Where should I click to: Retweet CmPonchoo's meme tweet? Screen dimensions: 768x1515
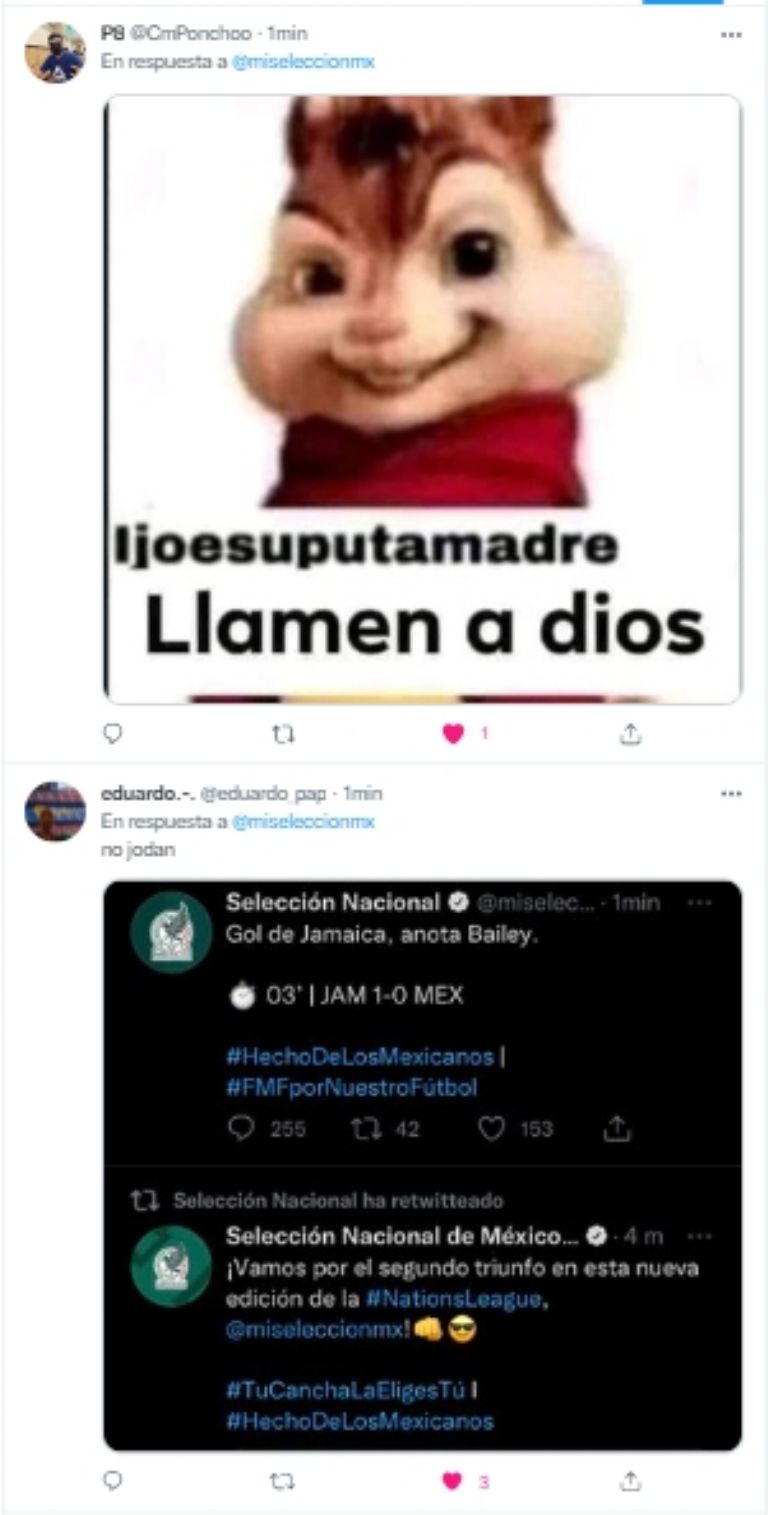click(283, 734)
